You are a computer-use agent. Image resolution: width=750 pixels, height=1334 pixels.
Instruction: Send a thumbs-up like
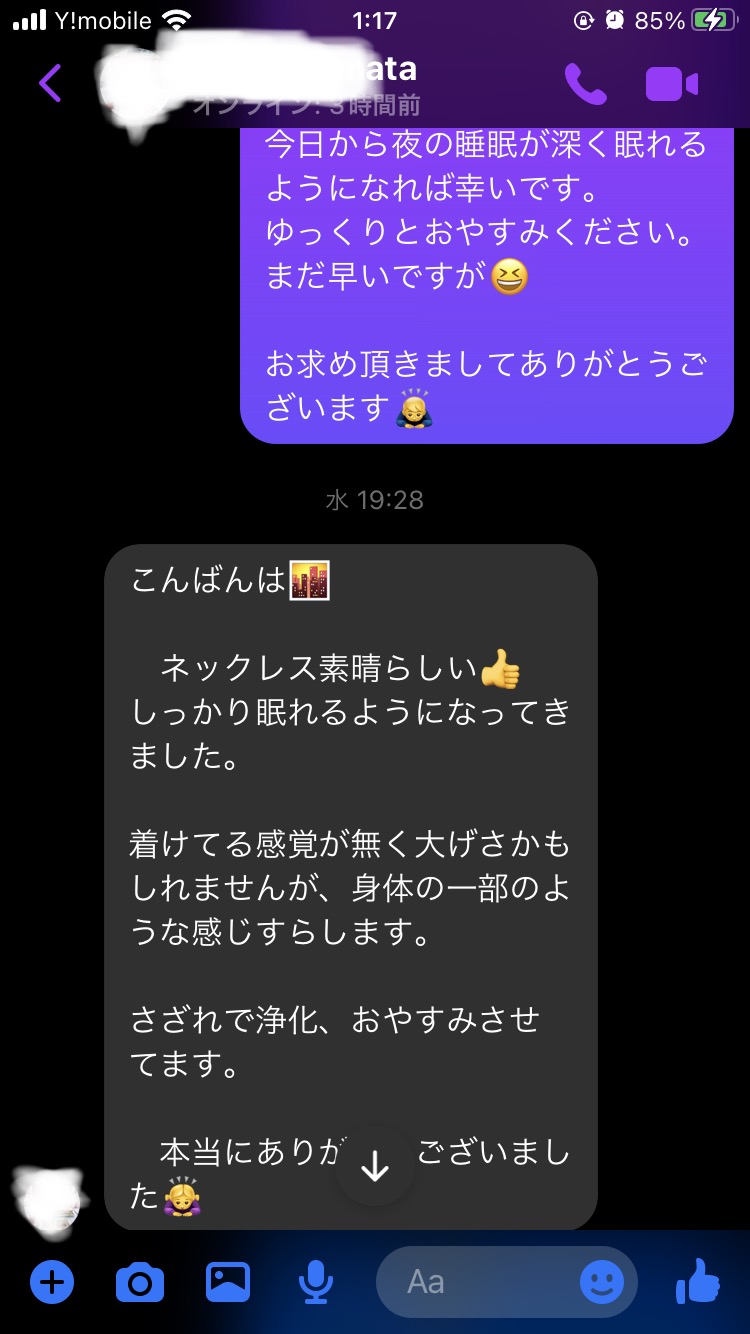[x=698, y=1281]
